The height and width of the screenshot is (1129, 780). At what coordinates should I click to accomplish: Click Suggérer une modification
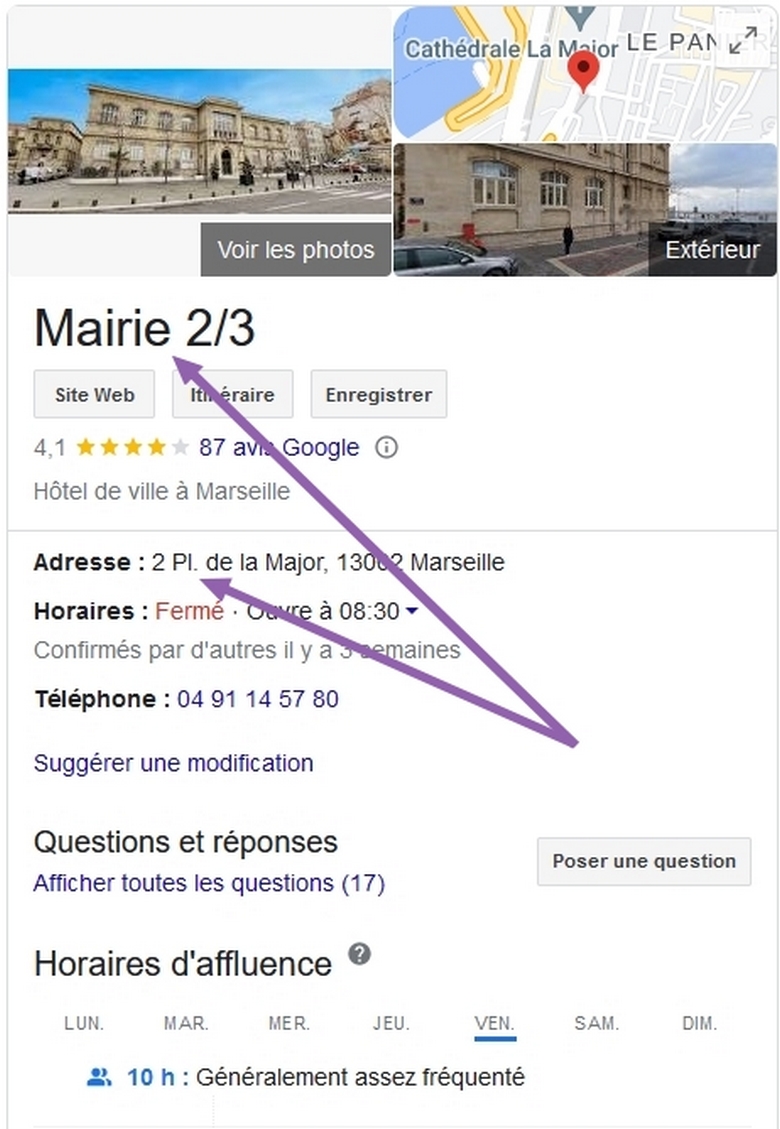172,763
